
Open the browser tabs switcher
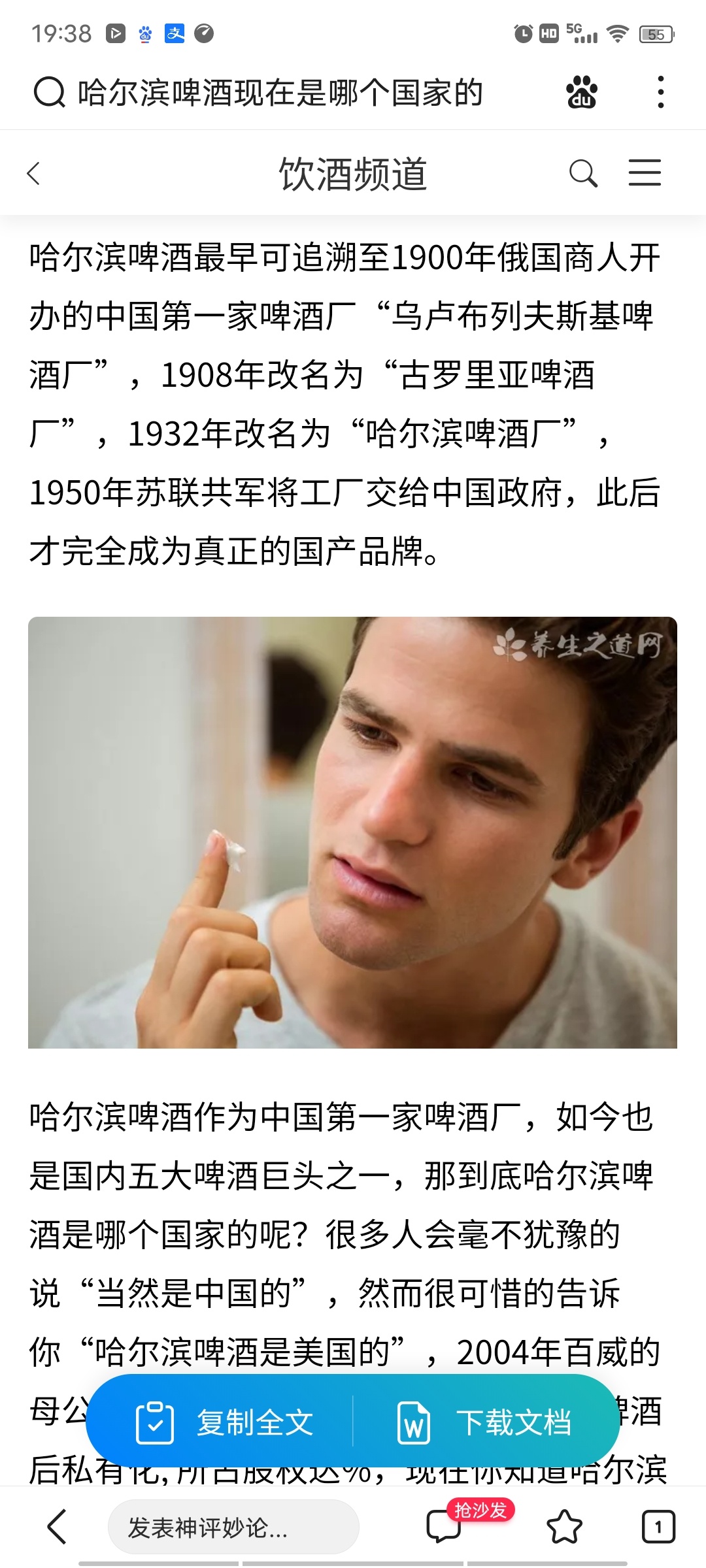point(658,1526)
